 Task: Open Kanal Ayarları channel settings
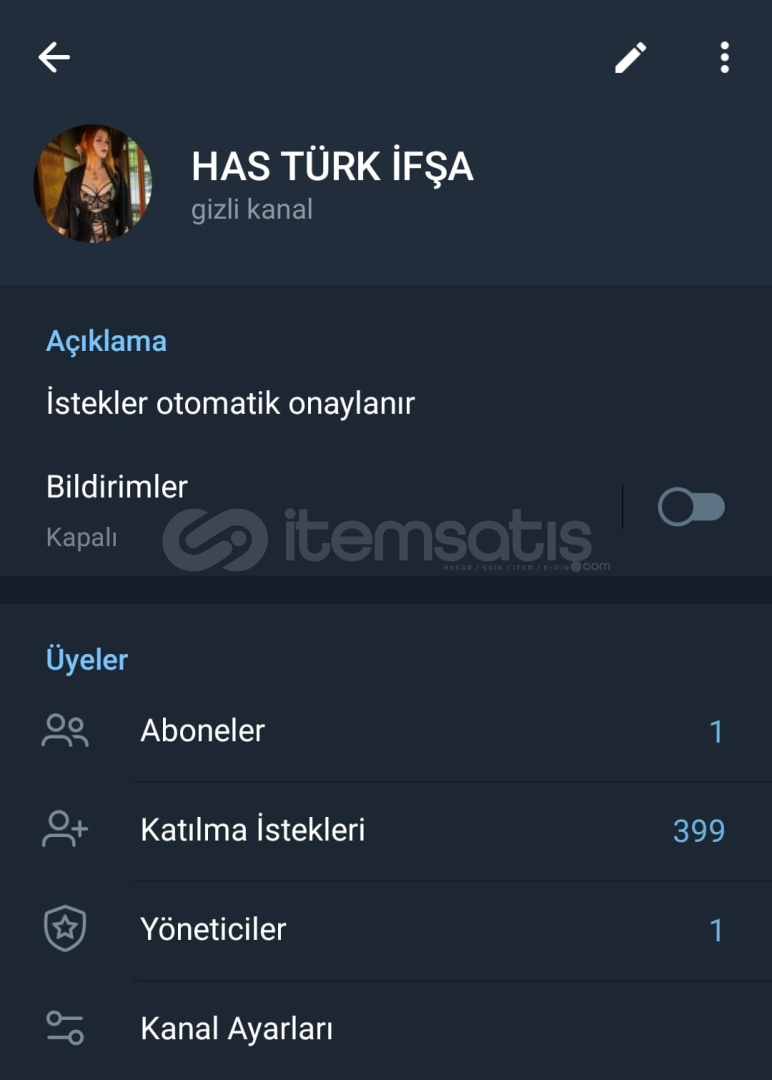coord(386,1028)
